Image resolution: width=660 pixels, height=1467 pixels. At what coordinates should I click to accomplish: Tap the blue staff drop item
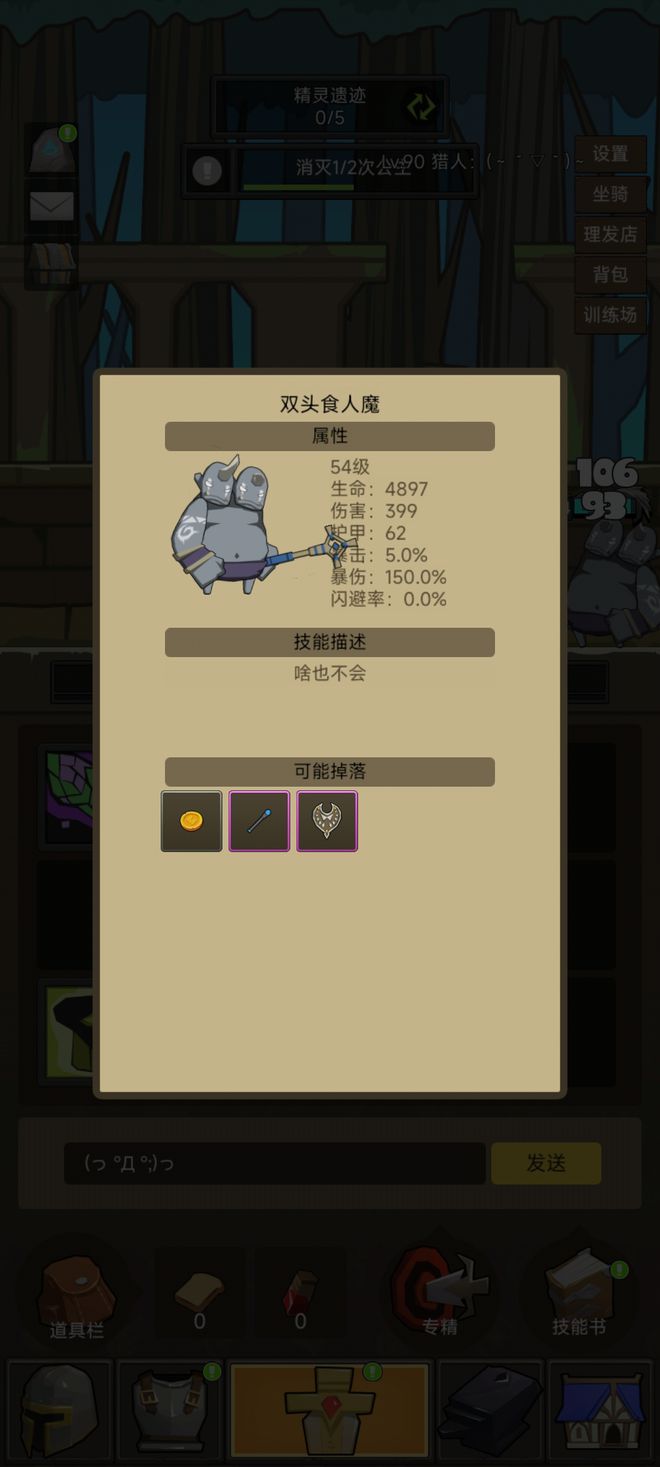[259, 821]
